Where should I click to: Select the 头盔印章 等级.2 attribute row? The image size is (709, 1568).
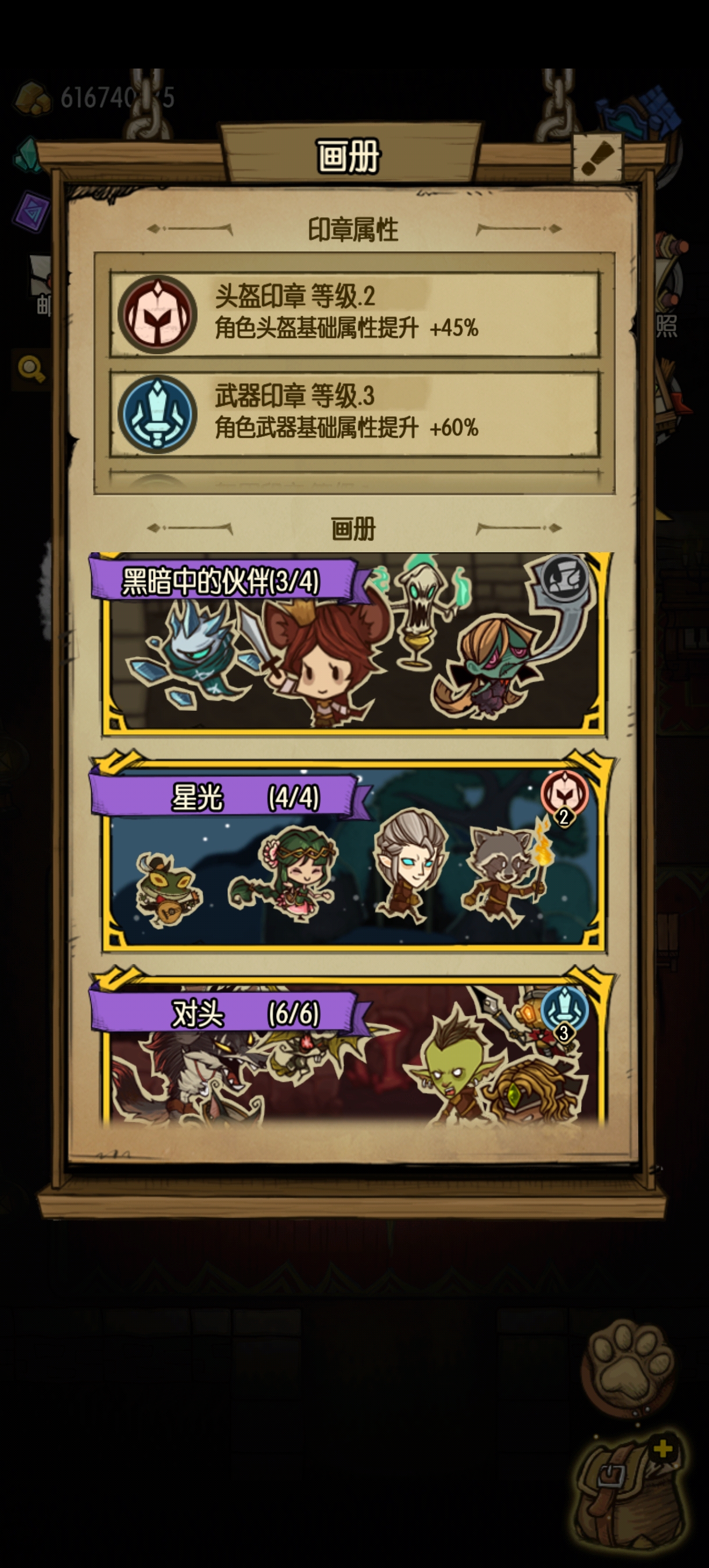click(x=354, y=314)
